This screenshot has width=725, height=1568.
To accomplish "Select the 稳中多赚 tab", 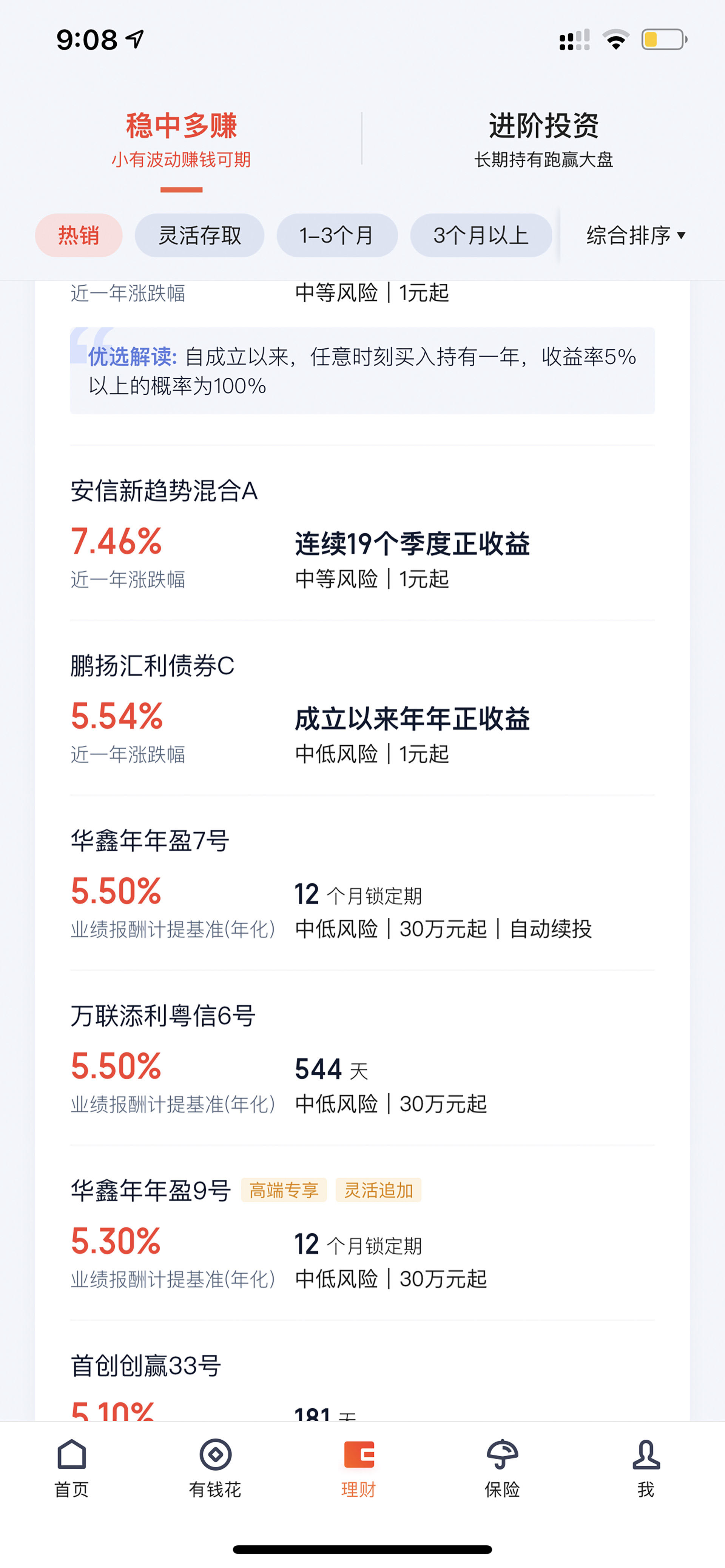I will [181, 139].
